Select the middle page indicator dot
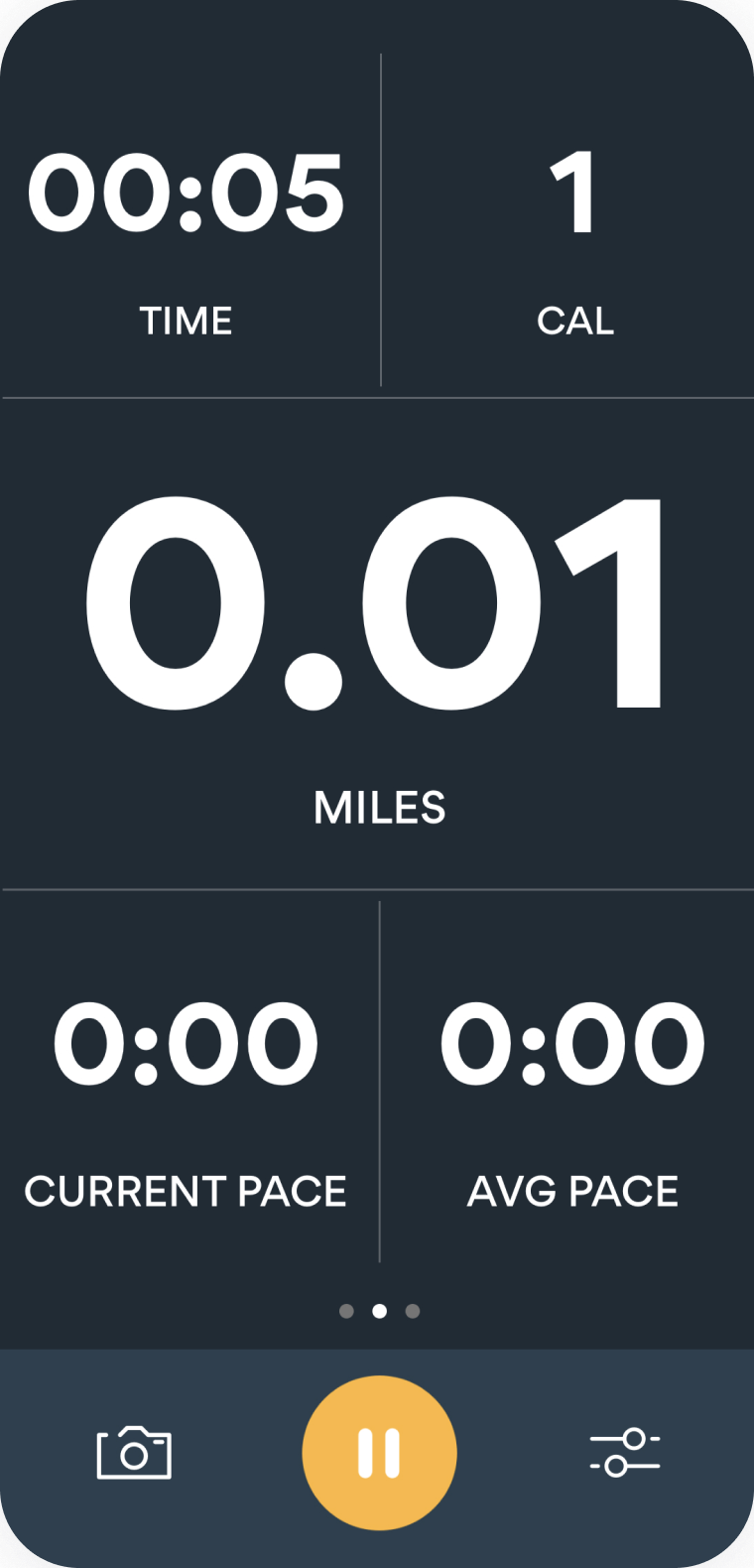 pos(378,1311)
